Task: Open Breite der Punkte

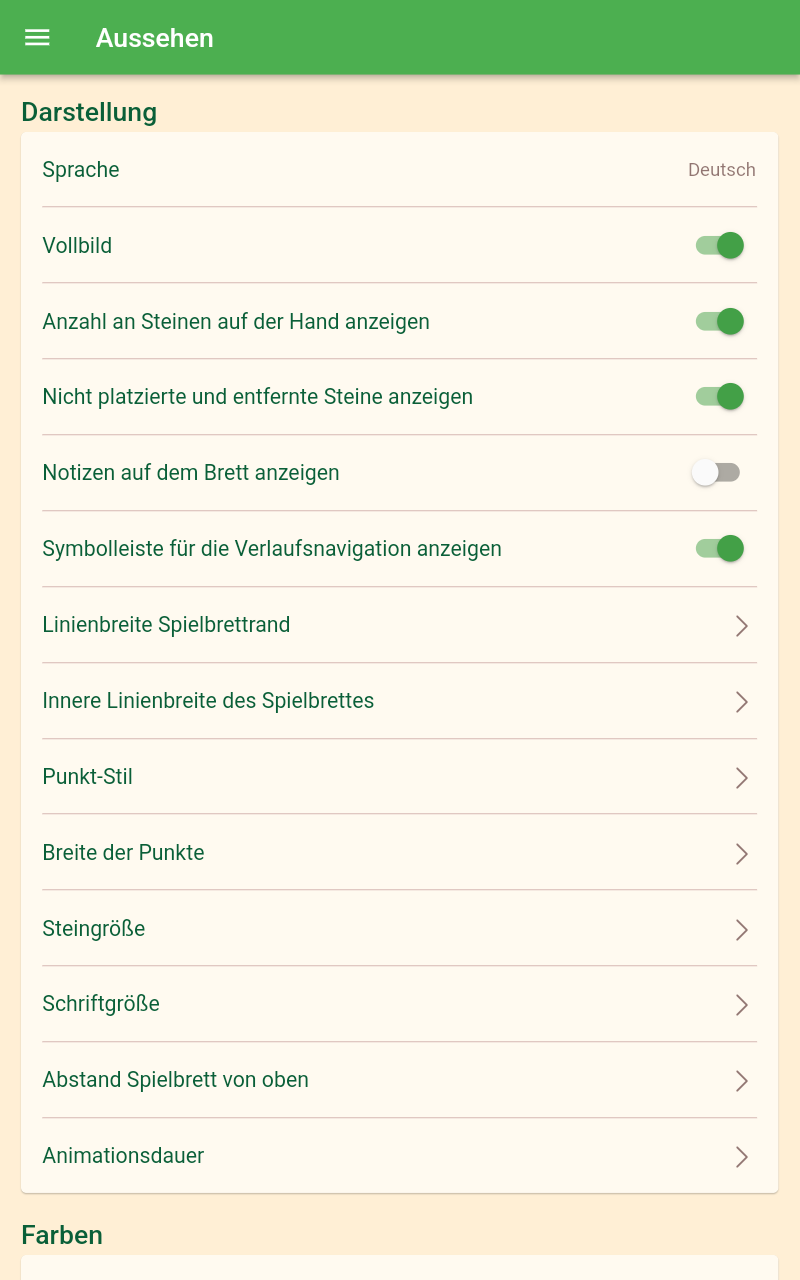Action: [x=399, y=853]
